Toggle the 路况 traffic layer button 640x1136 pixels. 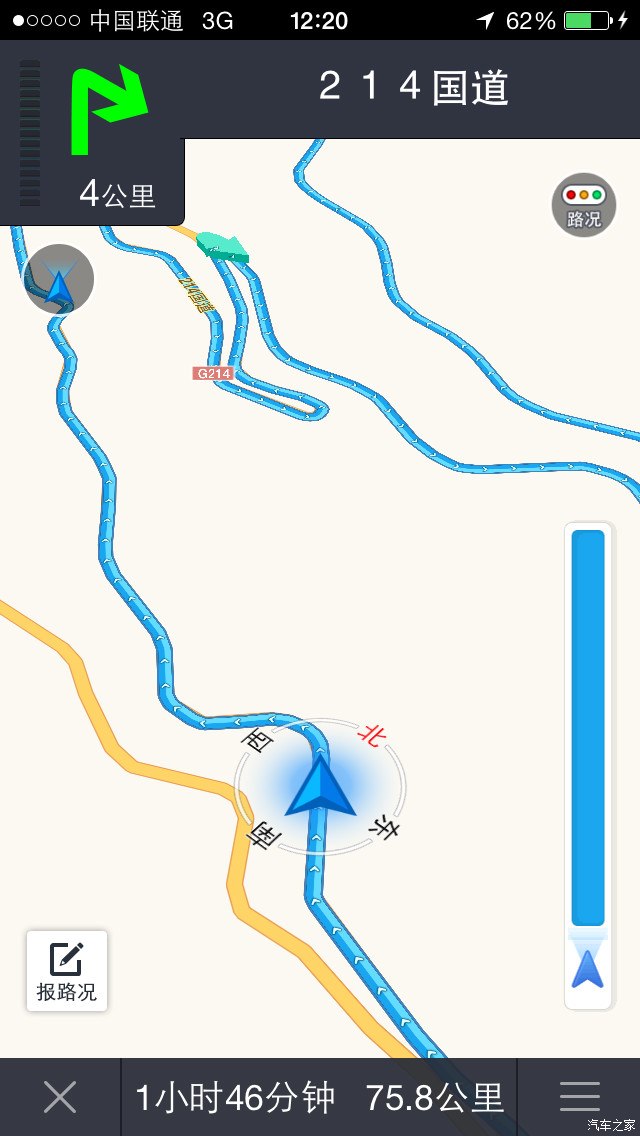click(x=584, y=205)
